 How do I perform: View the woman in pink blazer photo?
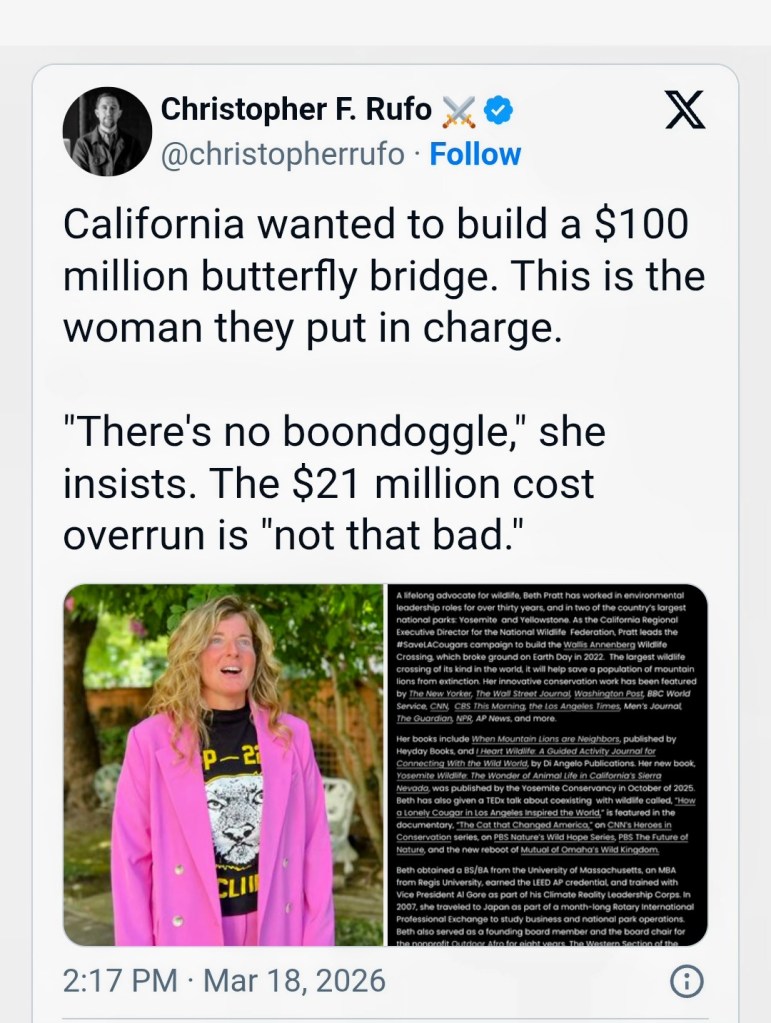coord(223,765)
